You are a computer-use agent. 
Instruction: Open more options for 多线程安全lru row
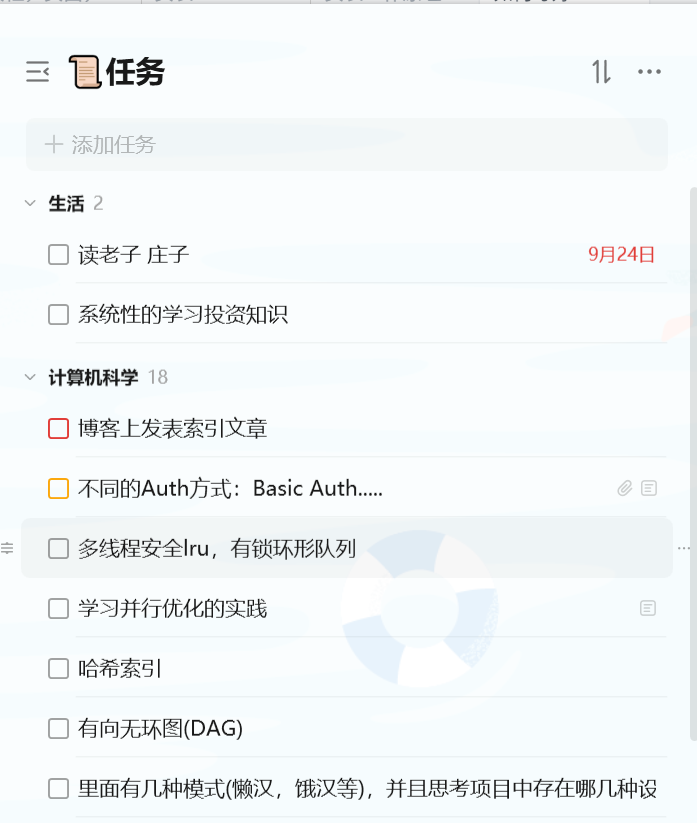click(x=684, y=548)
